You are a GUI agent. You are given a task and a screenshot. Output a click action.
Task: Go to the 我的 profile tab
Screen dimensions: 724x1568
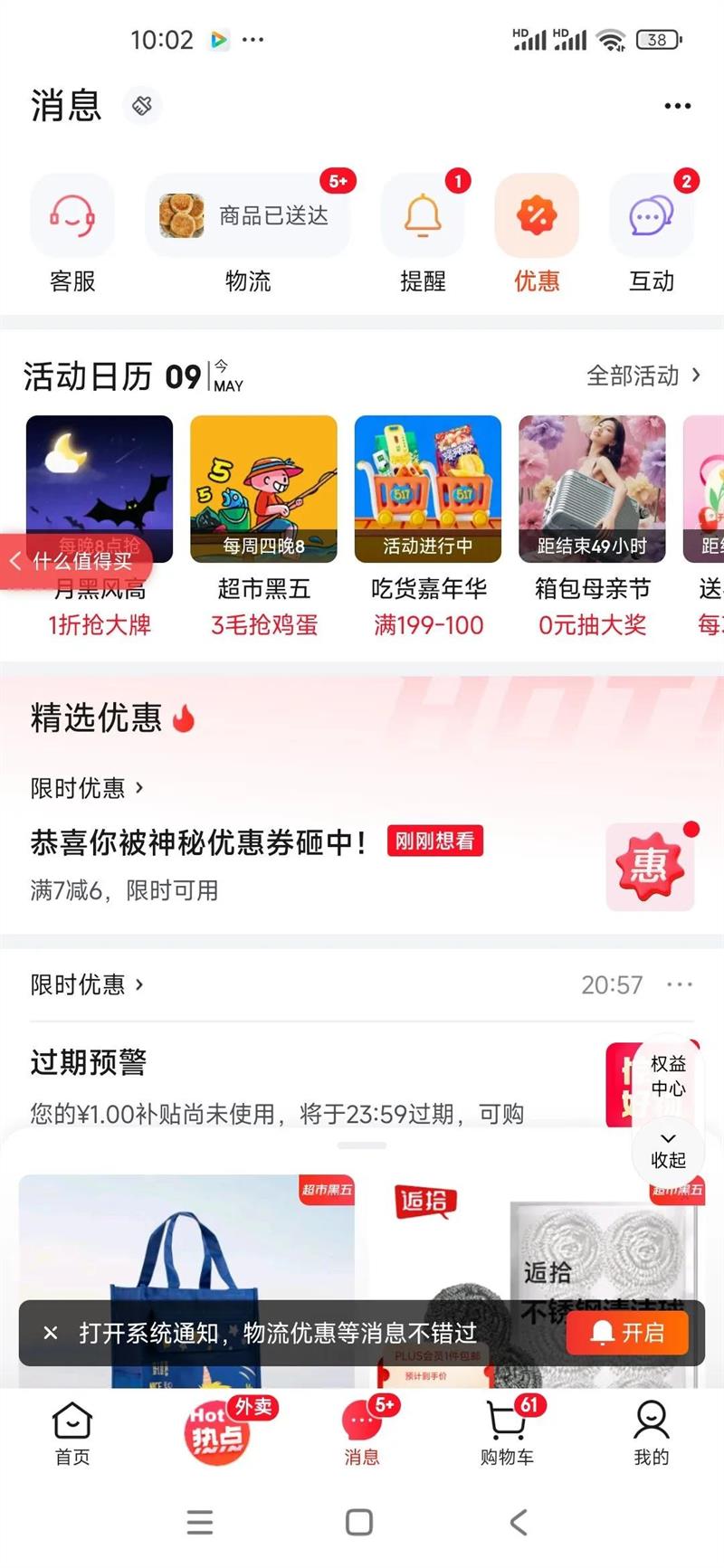coord(651,1433)
